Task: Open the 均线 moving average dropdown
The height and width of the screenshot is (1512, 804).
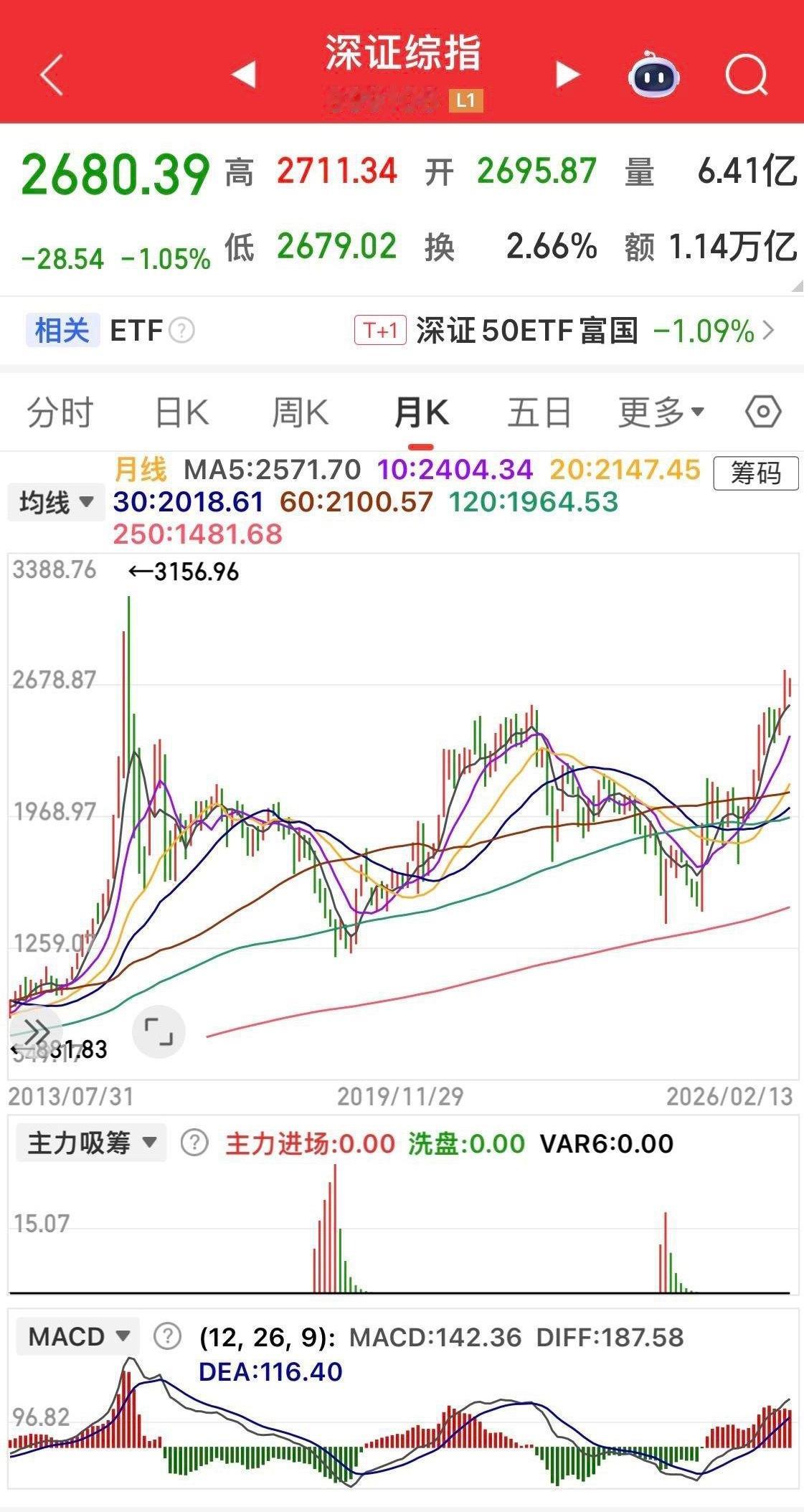Action: coord(56,502)
